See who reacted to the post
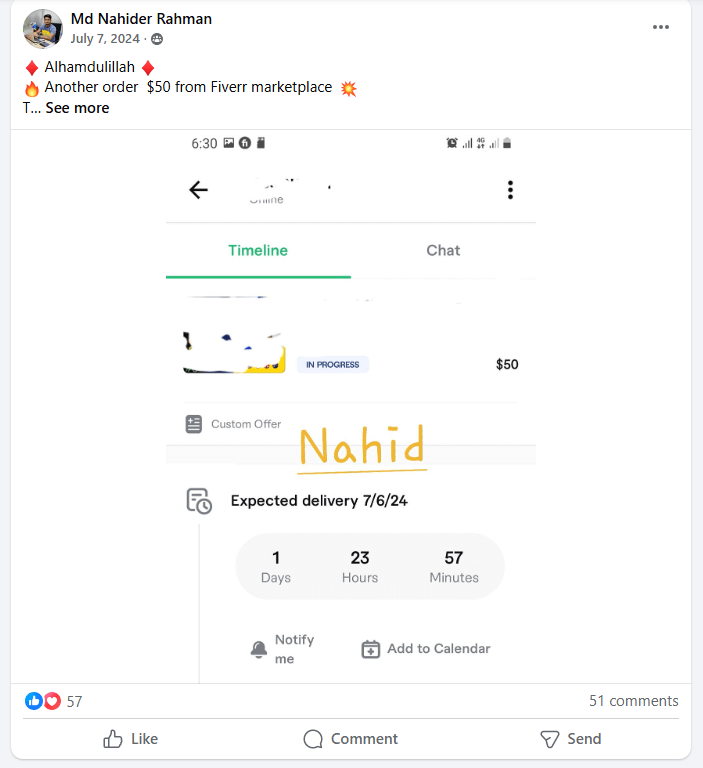Screen dimensions: 703x768 click(54, 702)
